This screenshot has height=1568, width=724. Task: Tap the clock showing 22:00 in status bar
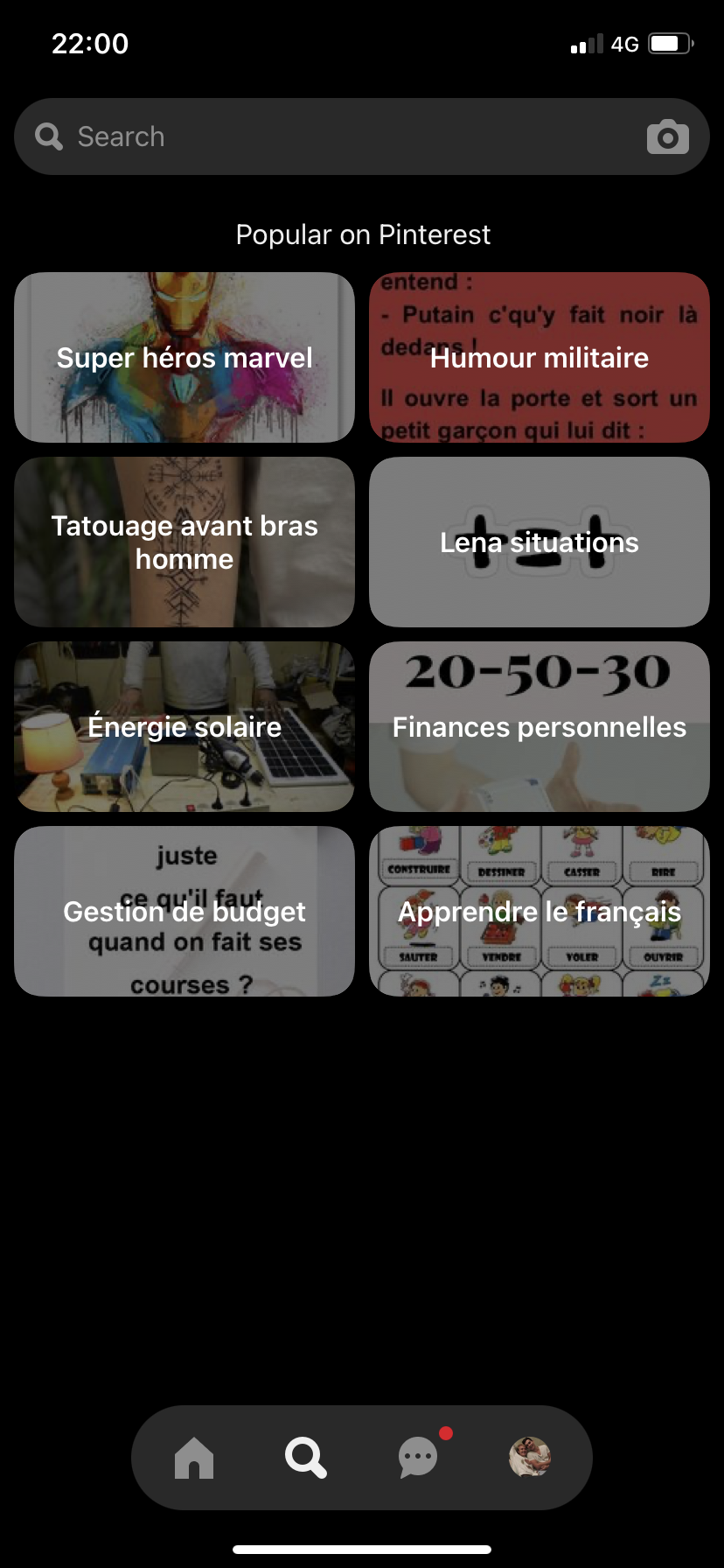pos(90,43)
